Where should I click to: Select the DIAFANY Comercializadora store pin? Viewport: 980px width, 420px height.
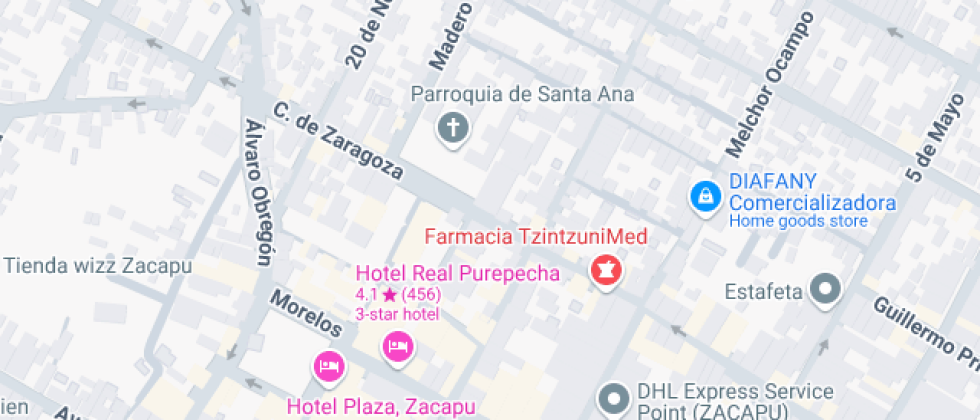(x=707, y=196)
